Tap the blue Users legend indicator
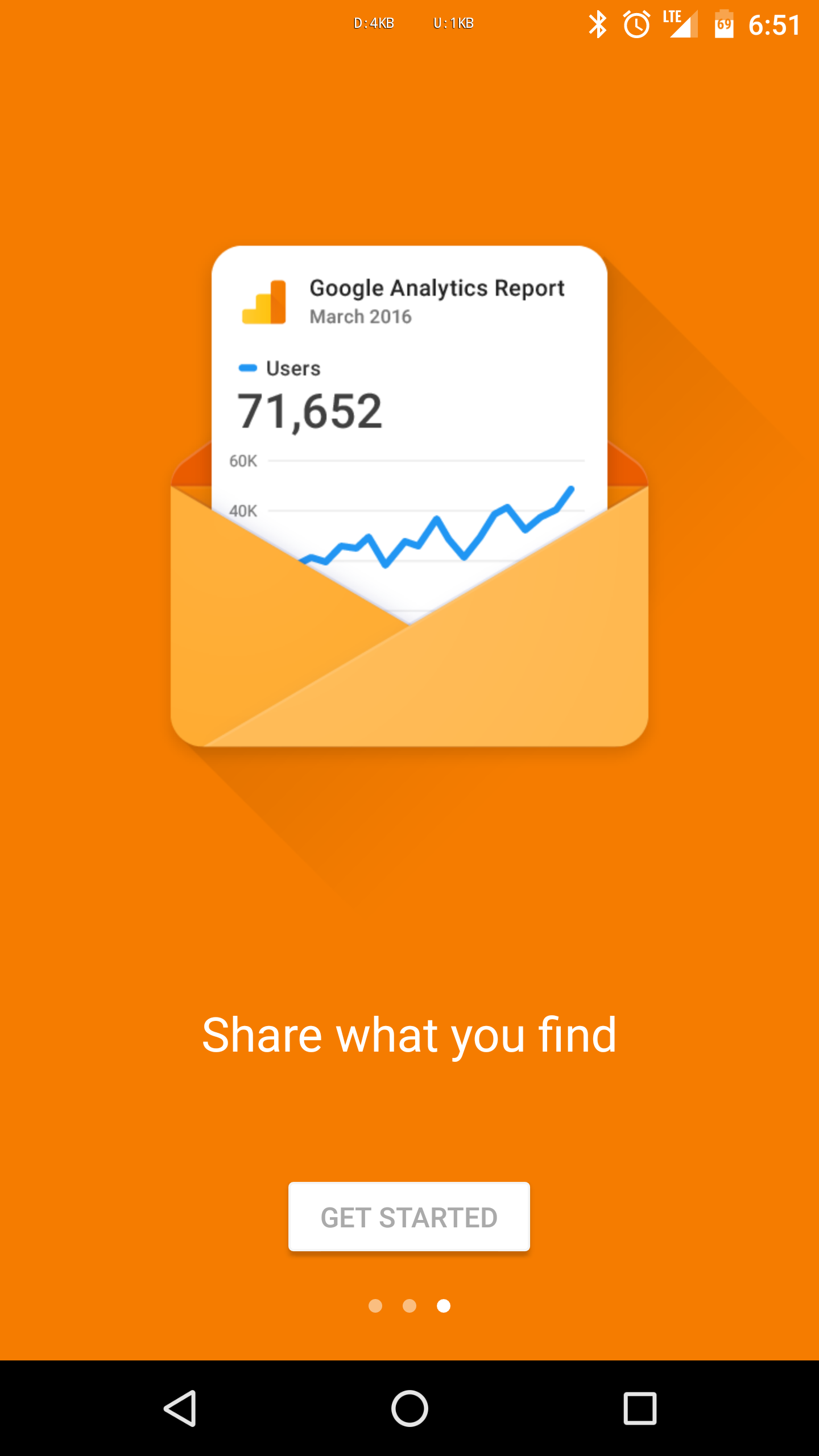 point(248,367)
